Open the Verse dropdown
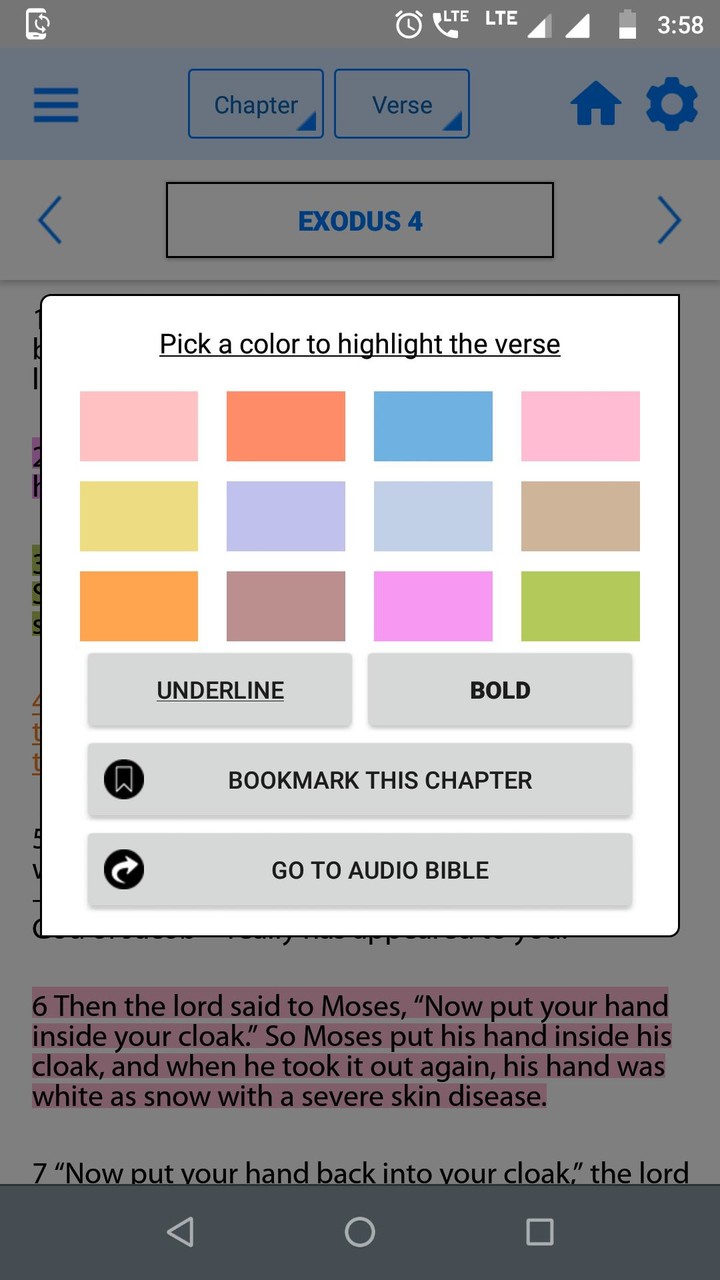 [x=402, y=104]
